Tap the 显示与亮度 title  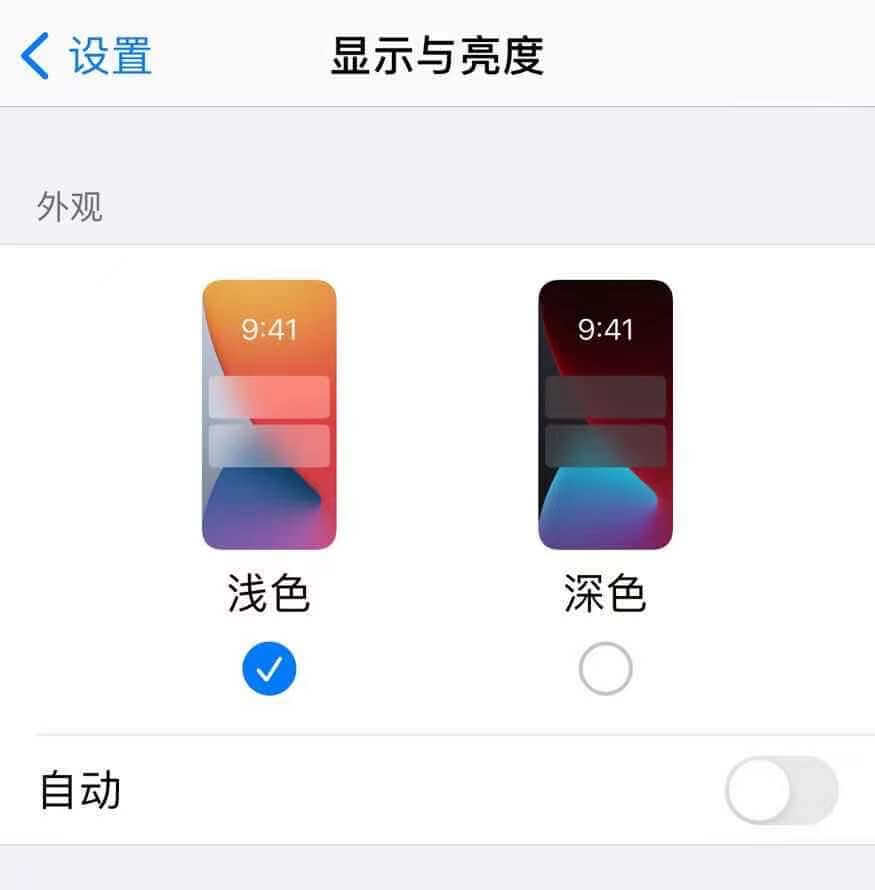coord(437,55)
